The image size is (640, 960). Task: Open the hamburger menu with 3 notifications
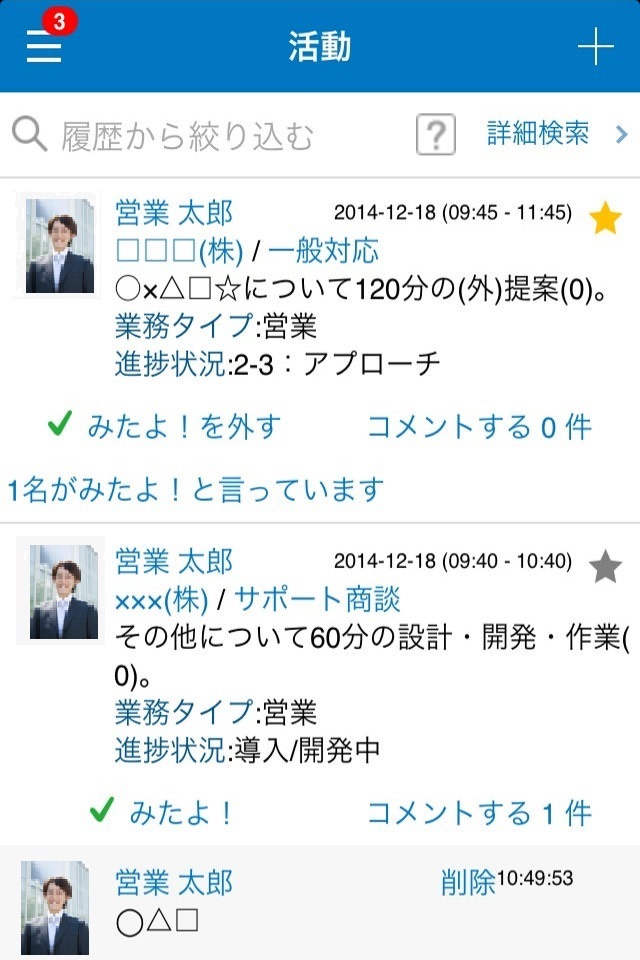pyautogui.click(x=45, y=45)
